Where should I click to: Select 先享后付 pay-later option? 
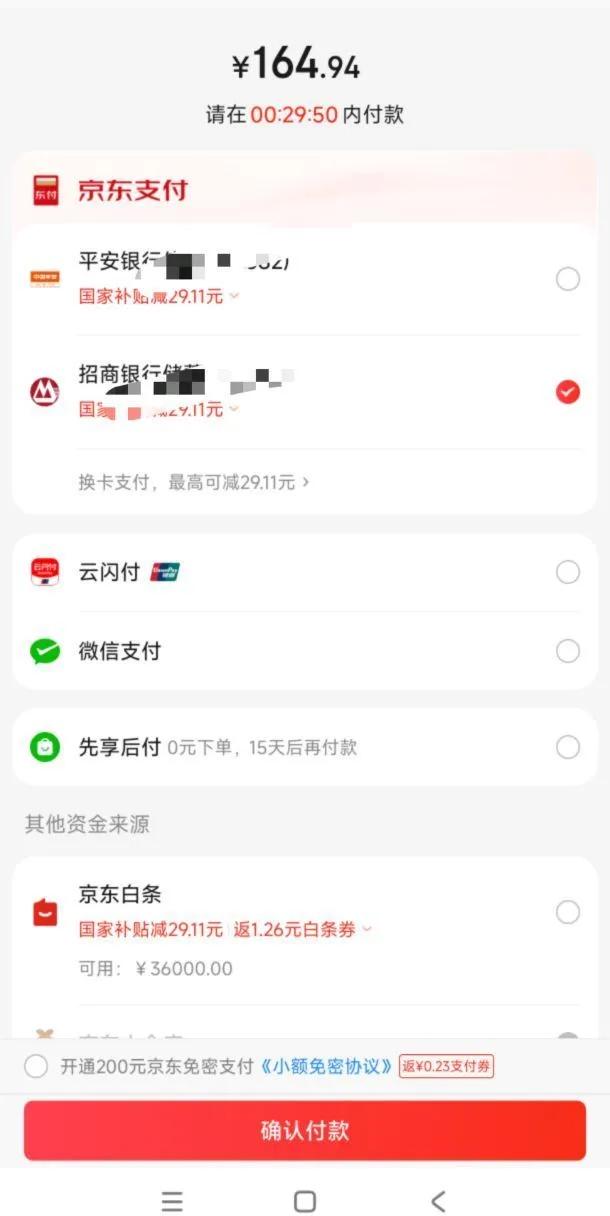tap(567, 747)
